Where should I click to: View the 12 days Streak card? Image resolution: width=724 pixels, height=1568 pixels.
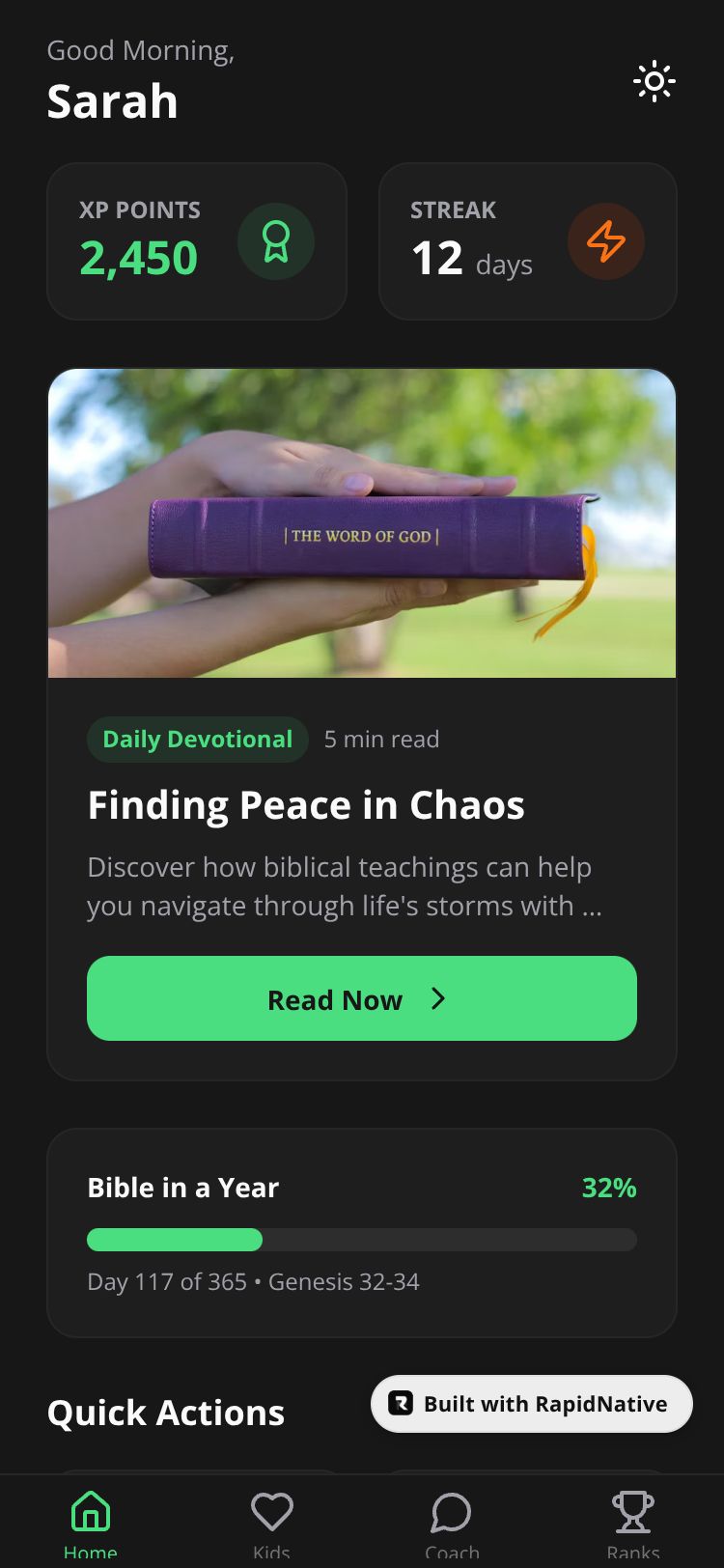tap(527, 241)
